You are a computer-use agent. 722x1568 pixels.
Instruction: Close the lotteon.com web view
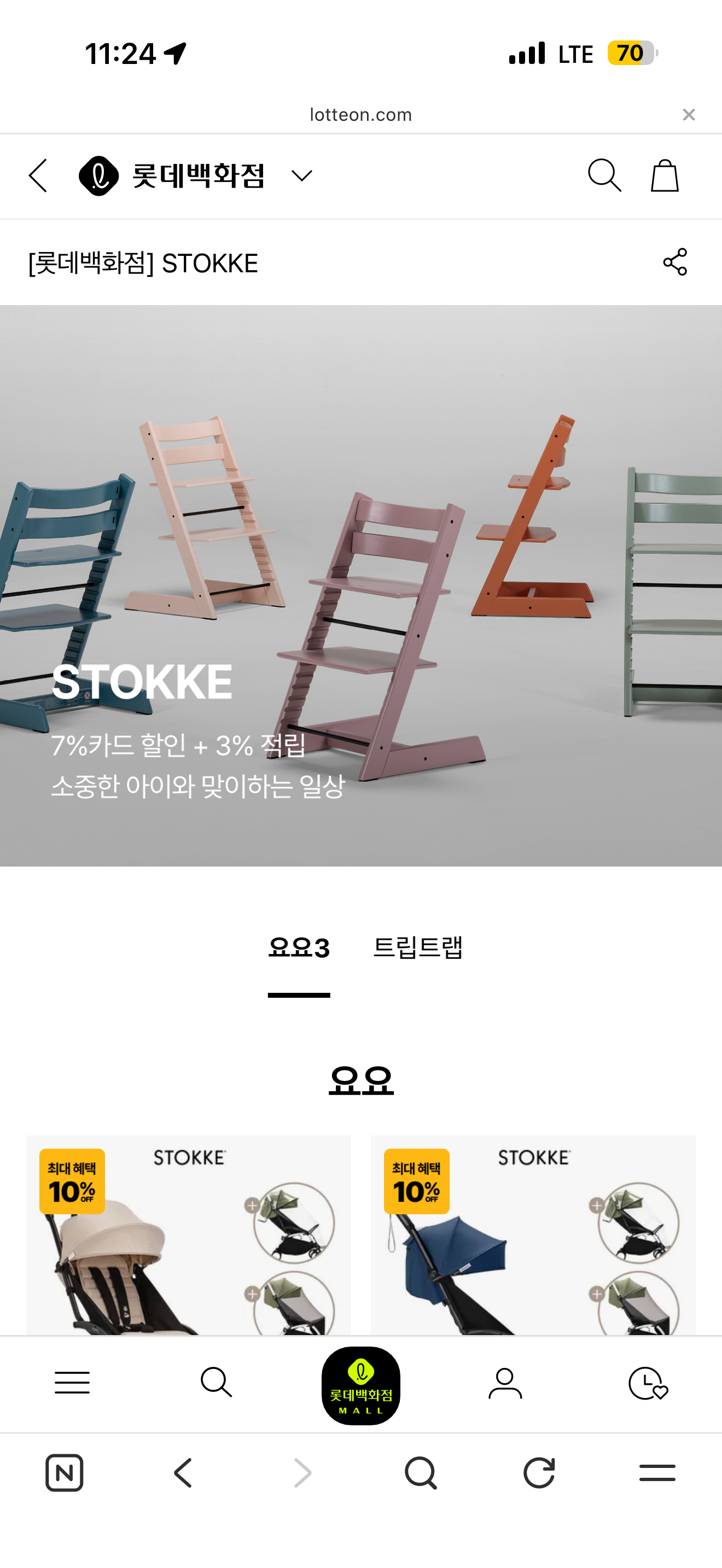click(689, 114)
